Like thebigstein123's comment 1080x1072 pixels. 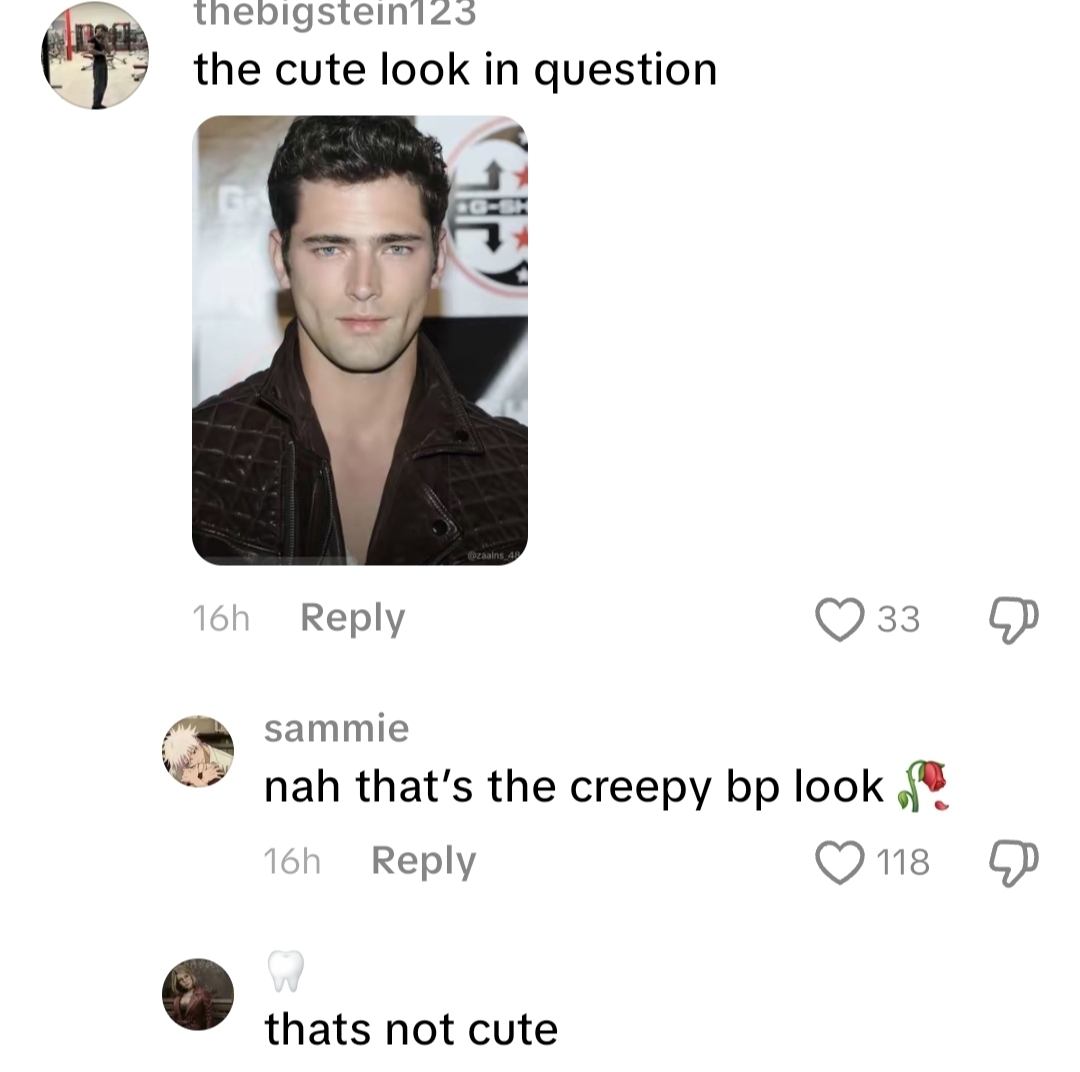coord(839,619)
